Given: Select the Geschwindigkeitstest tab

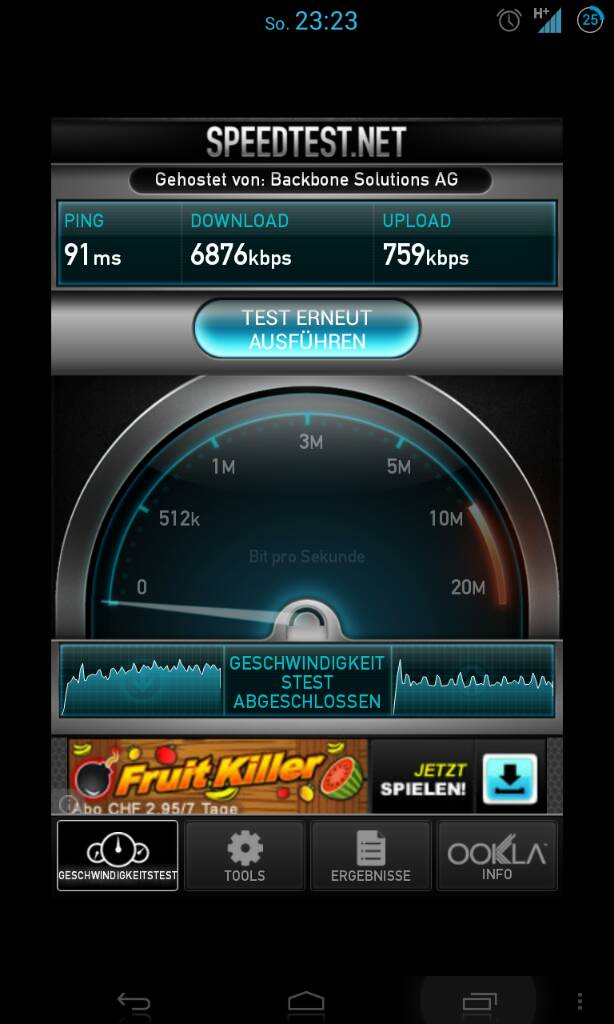Looking at the screenshot, I should coord(118,856).
